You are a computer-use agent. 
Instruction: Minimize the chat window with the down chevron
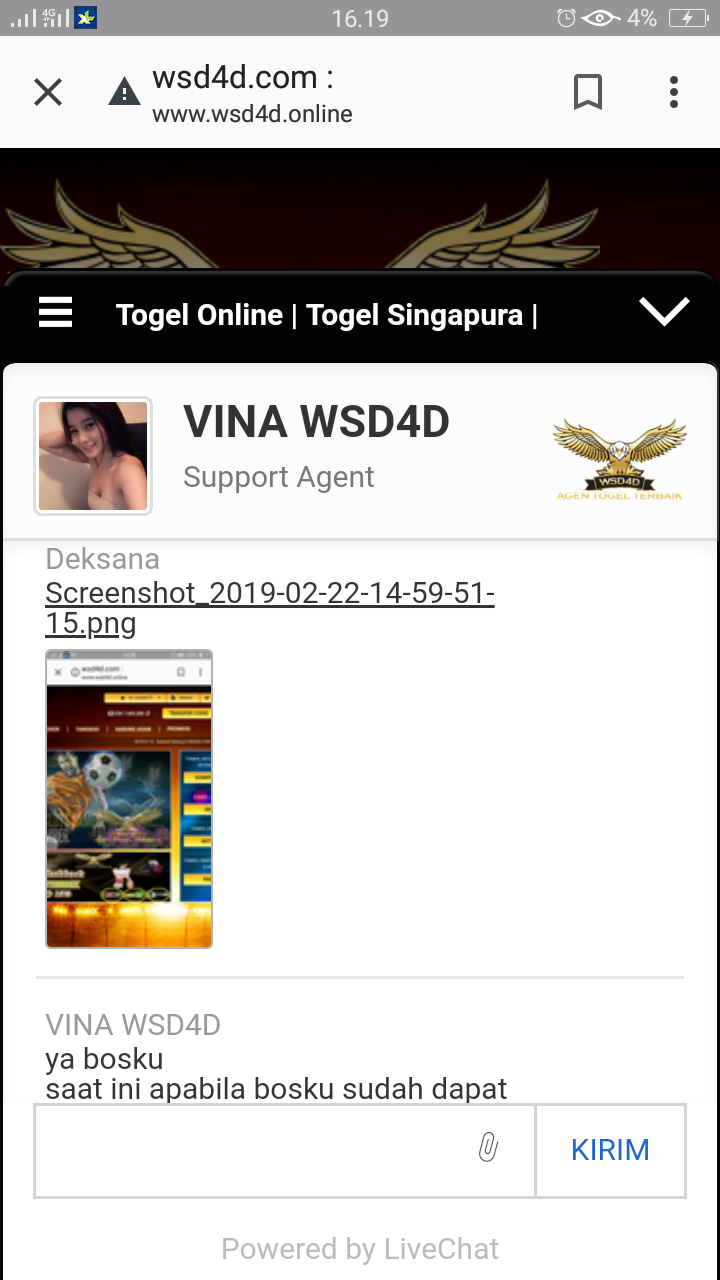tap(664, 313)
